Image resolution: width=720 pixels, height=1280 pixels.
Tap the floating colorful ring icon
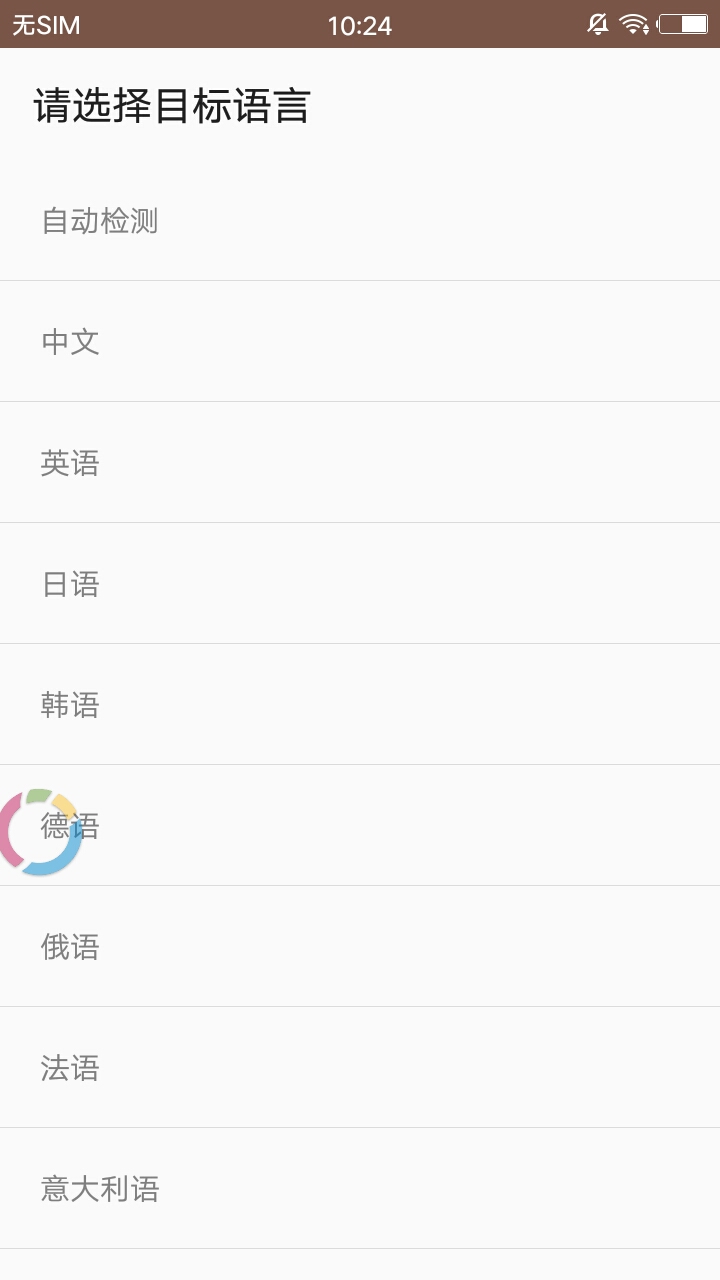[x=38, y=832]
